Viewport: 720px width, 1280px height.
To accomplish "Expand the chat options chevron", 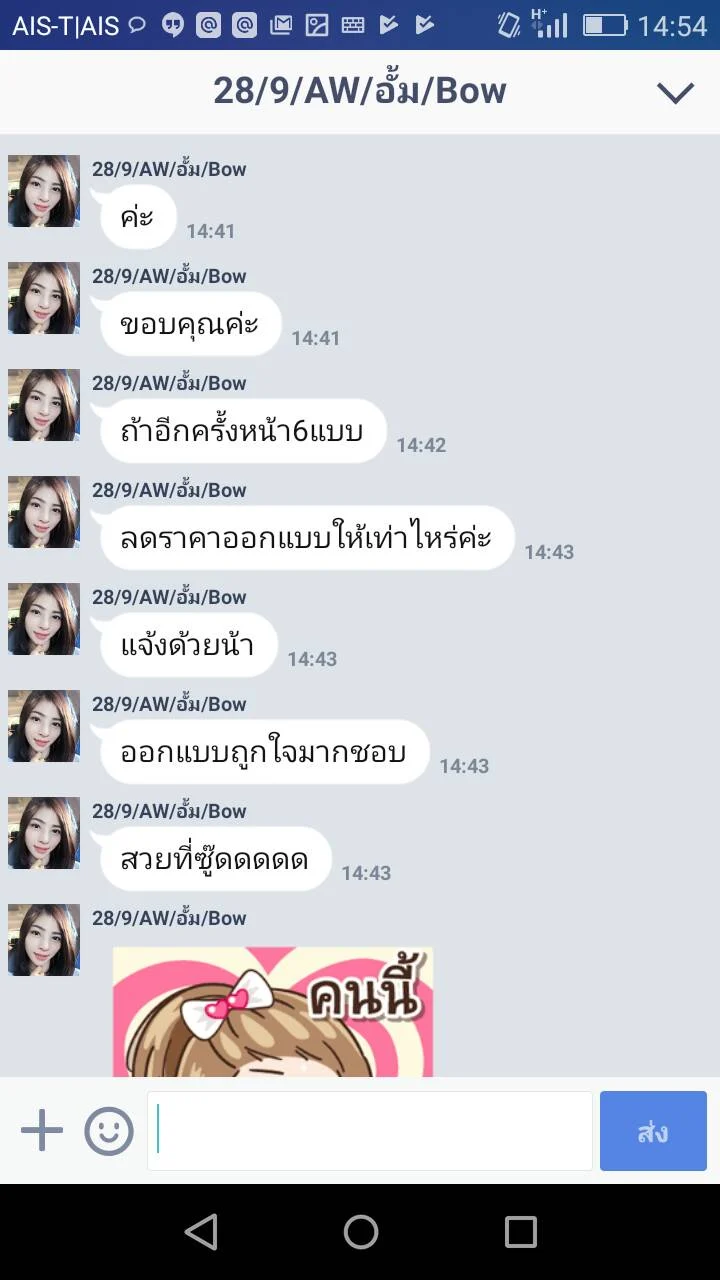I will 675,93.
